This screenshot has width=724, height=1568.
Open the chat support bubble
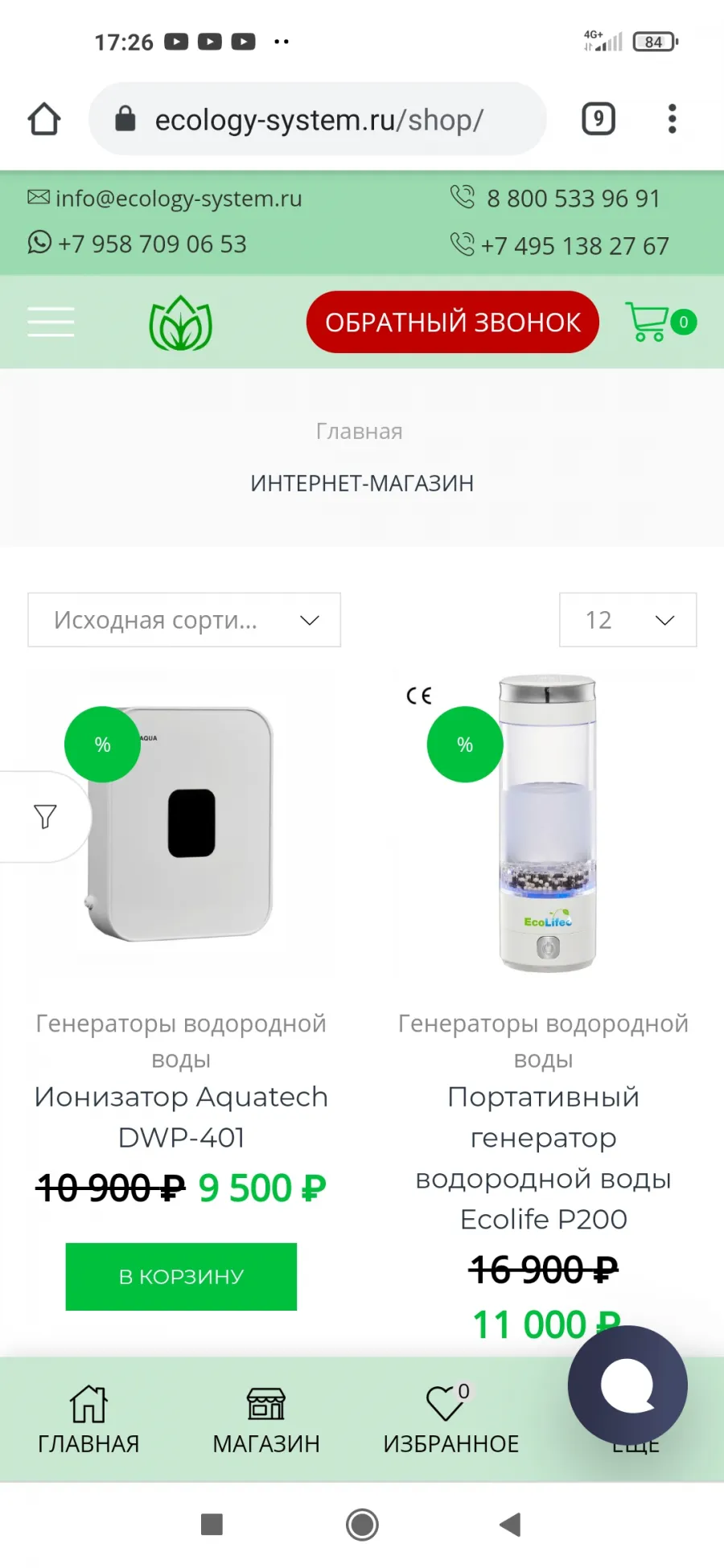tap(627, 1385)
